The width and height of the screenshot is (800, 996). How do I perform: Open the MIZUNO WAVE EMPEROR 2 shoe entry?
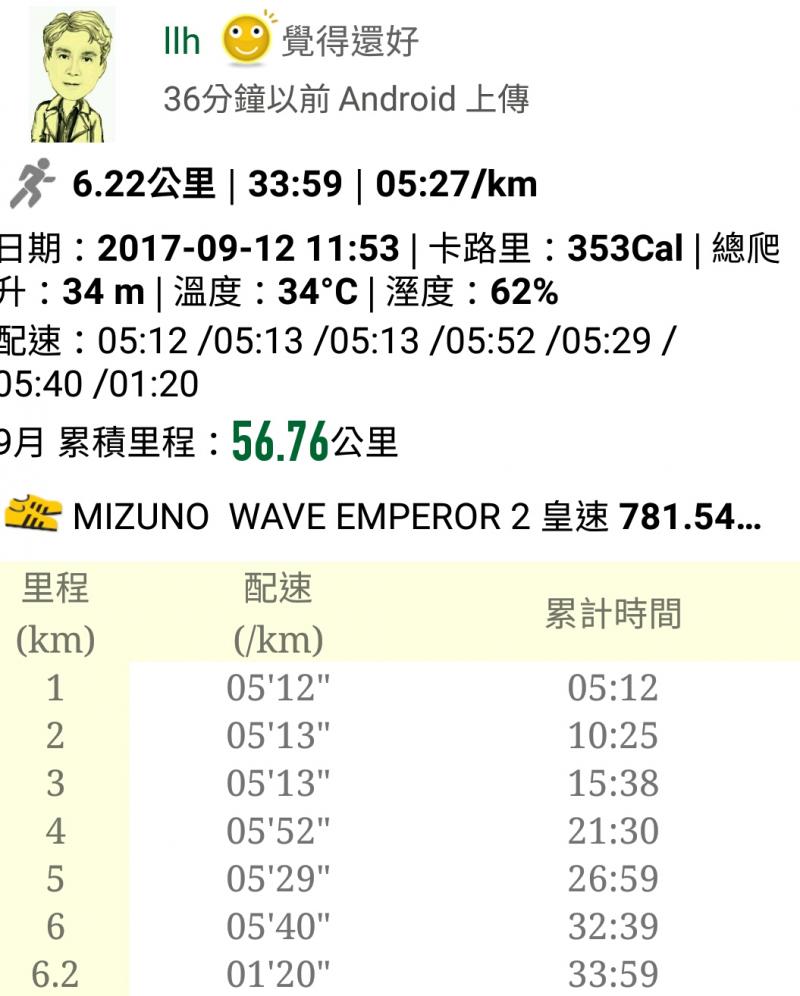[400, 516]
